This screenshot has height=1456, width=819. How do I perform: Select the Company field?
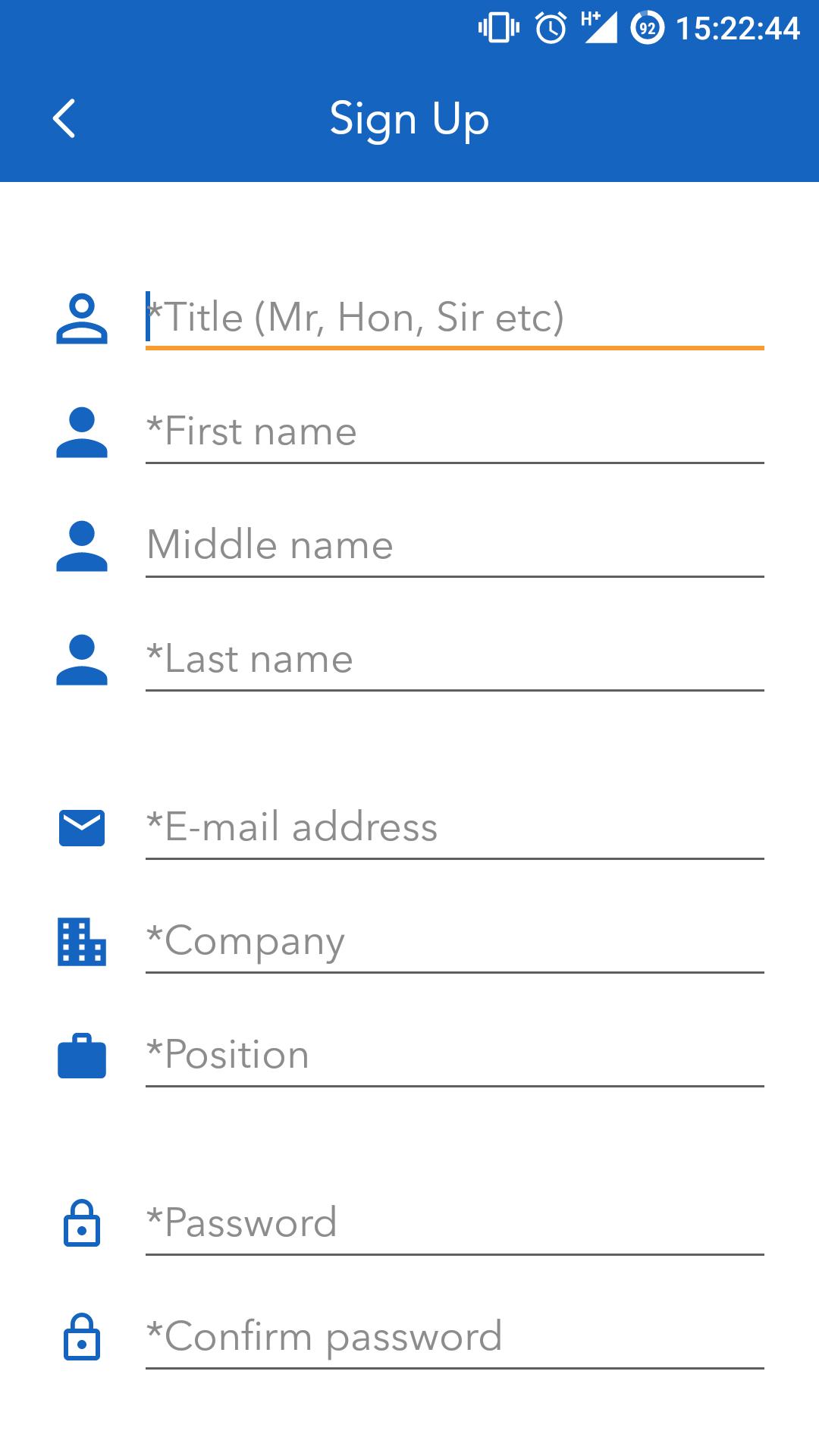(453, 941)
